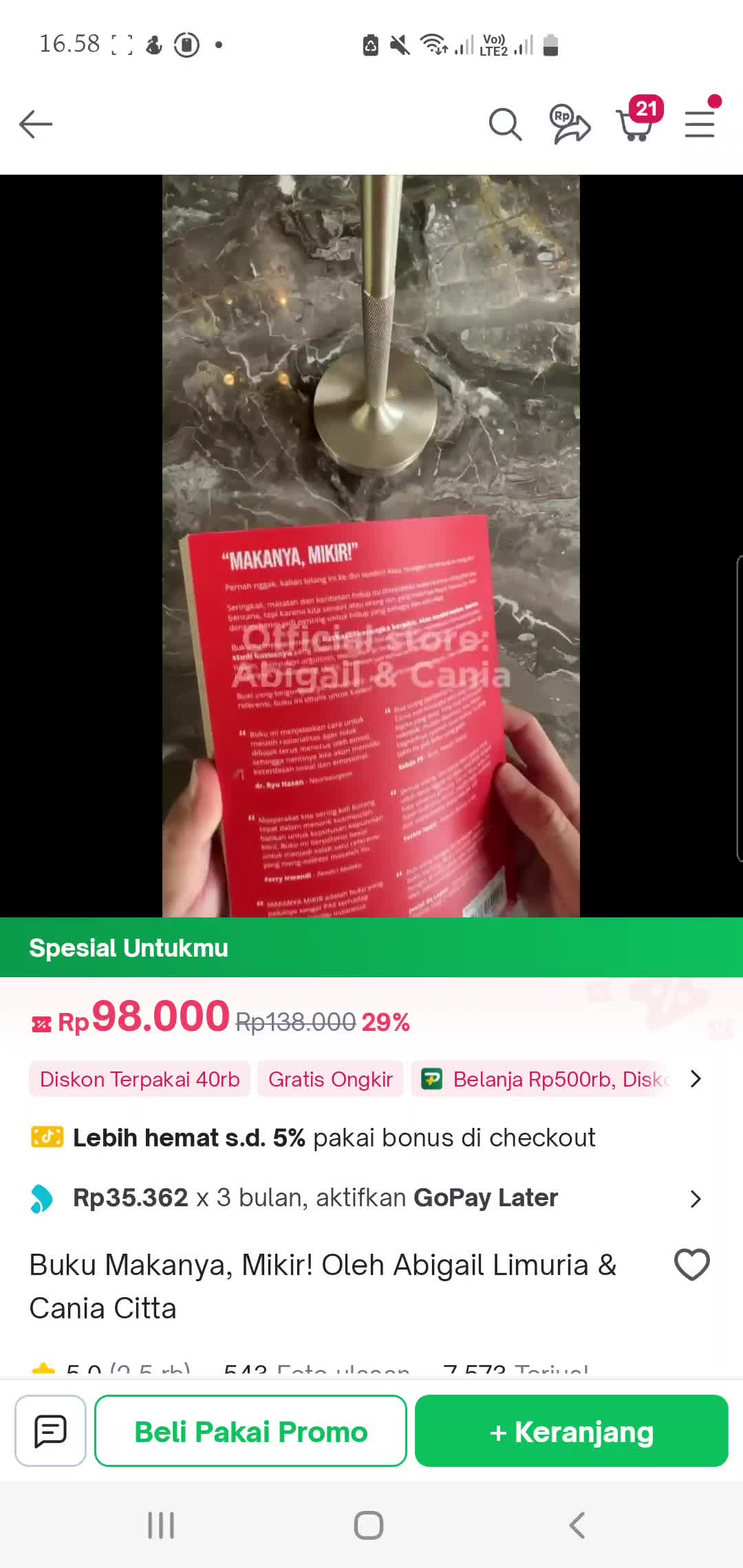Add item with + Keranjang

click(x=571, y=1431)
